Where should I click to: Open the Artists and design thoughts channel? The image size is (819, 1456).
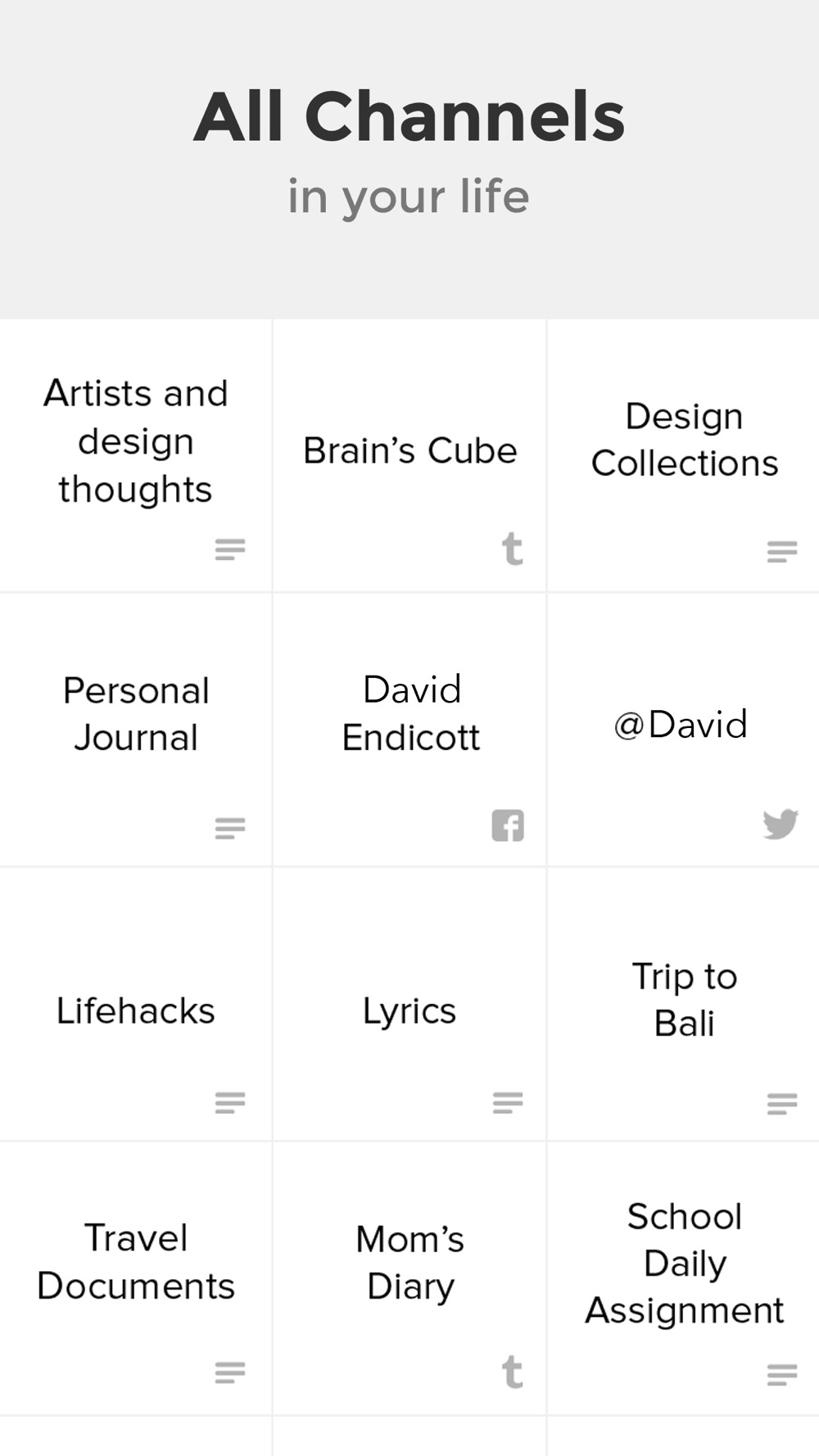(135, 455)
